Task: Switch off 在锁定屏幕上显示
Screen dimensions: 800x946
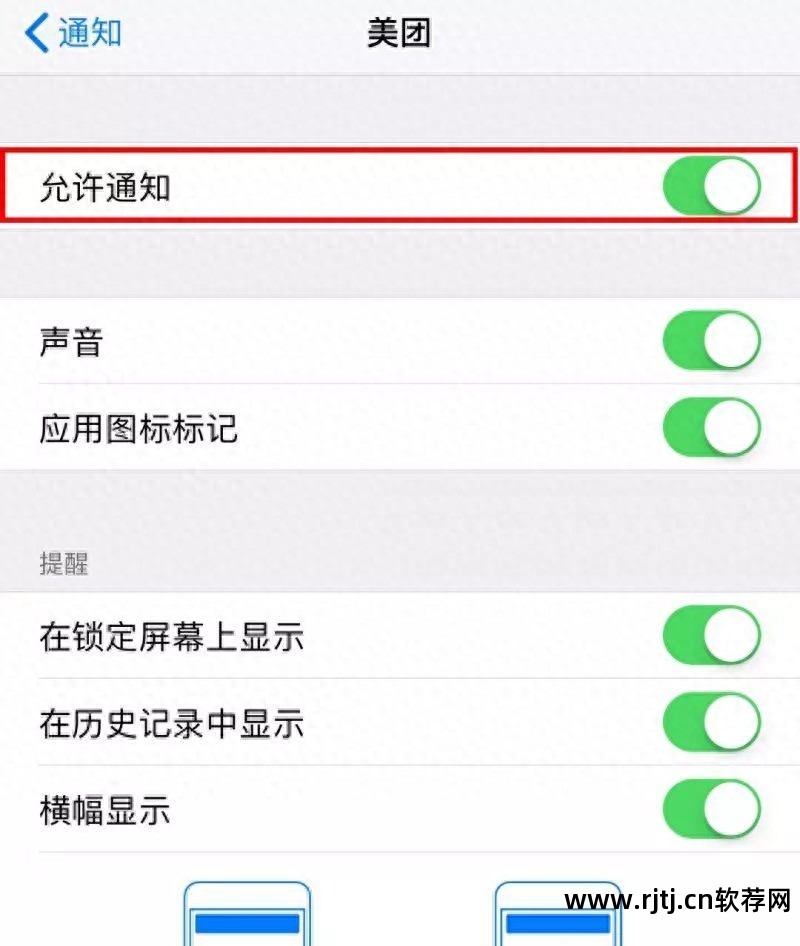Action: pos(711,636)
